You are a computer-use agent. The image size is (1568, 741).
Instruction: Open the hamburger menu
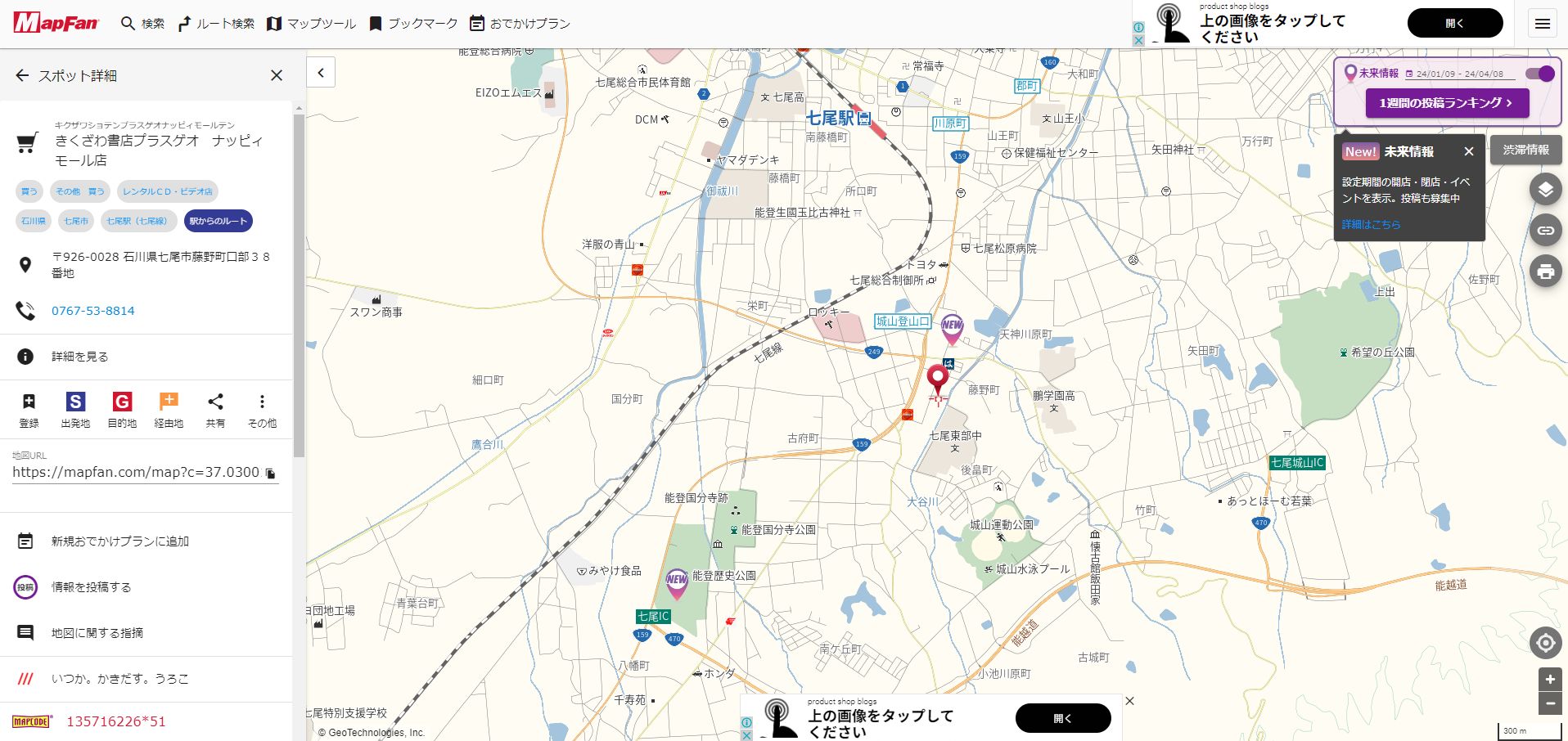(x=1542, y=24)
